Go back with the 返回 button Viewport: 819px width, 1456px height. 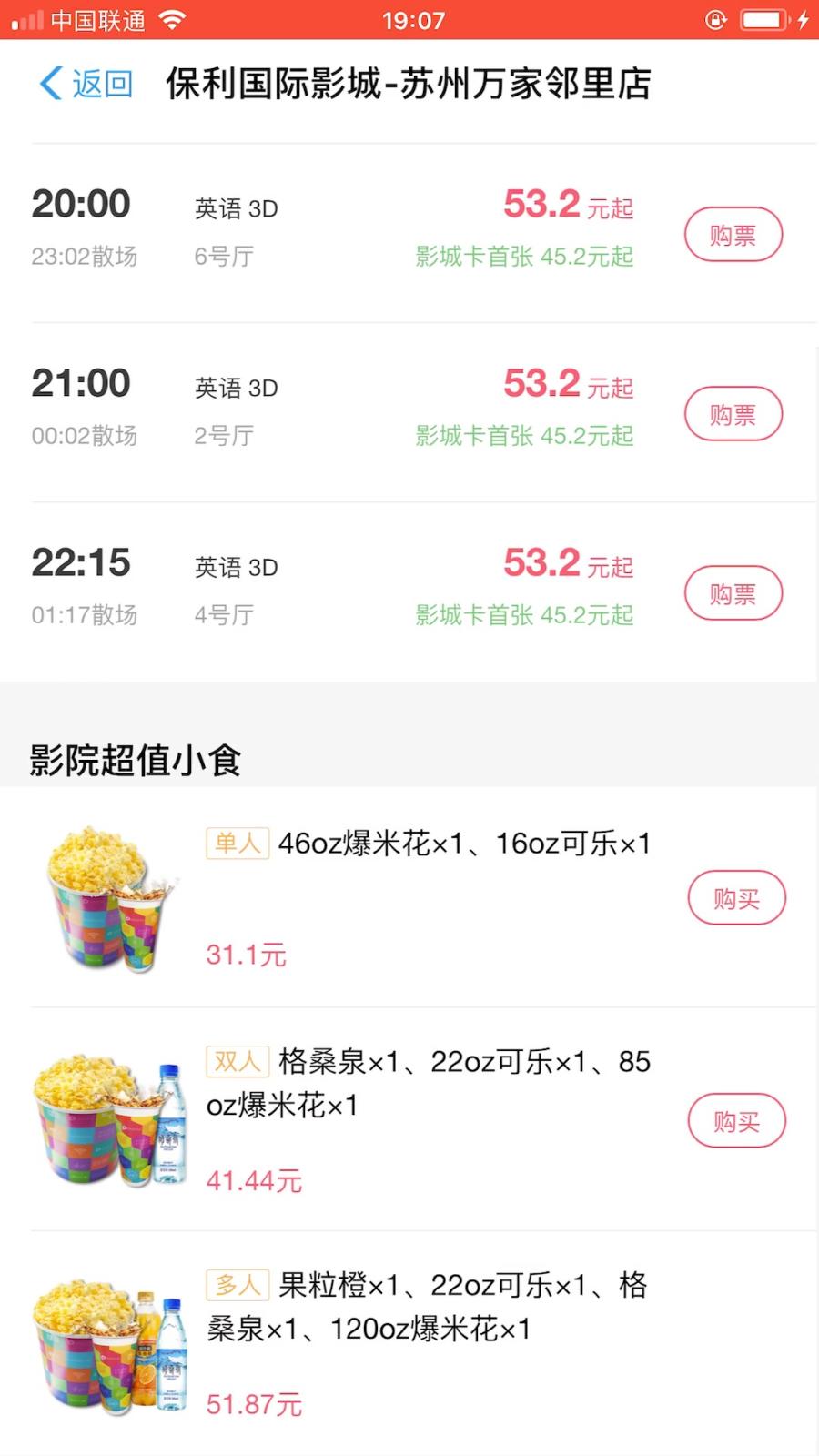point(86,84)
